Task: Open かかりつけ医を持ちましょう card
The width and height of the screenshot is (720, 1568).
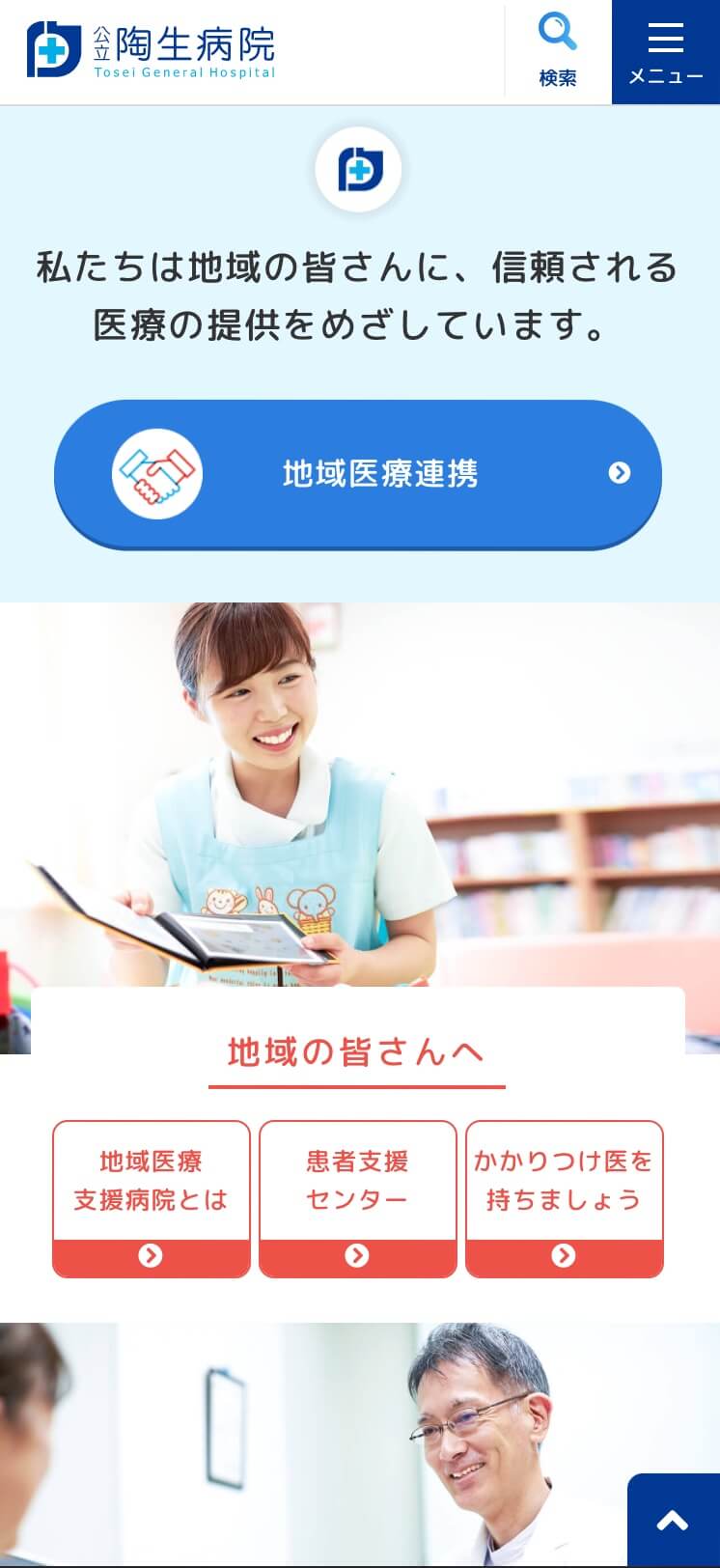Action: tap(564, 1198)
